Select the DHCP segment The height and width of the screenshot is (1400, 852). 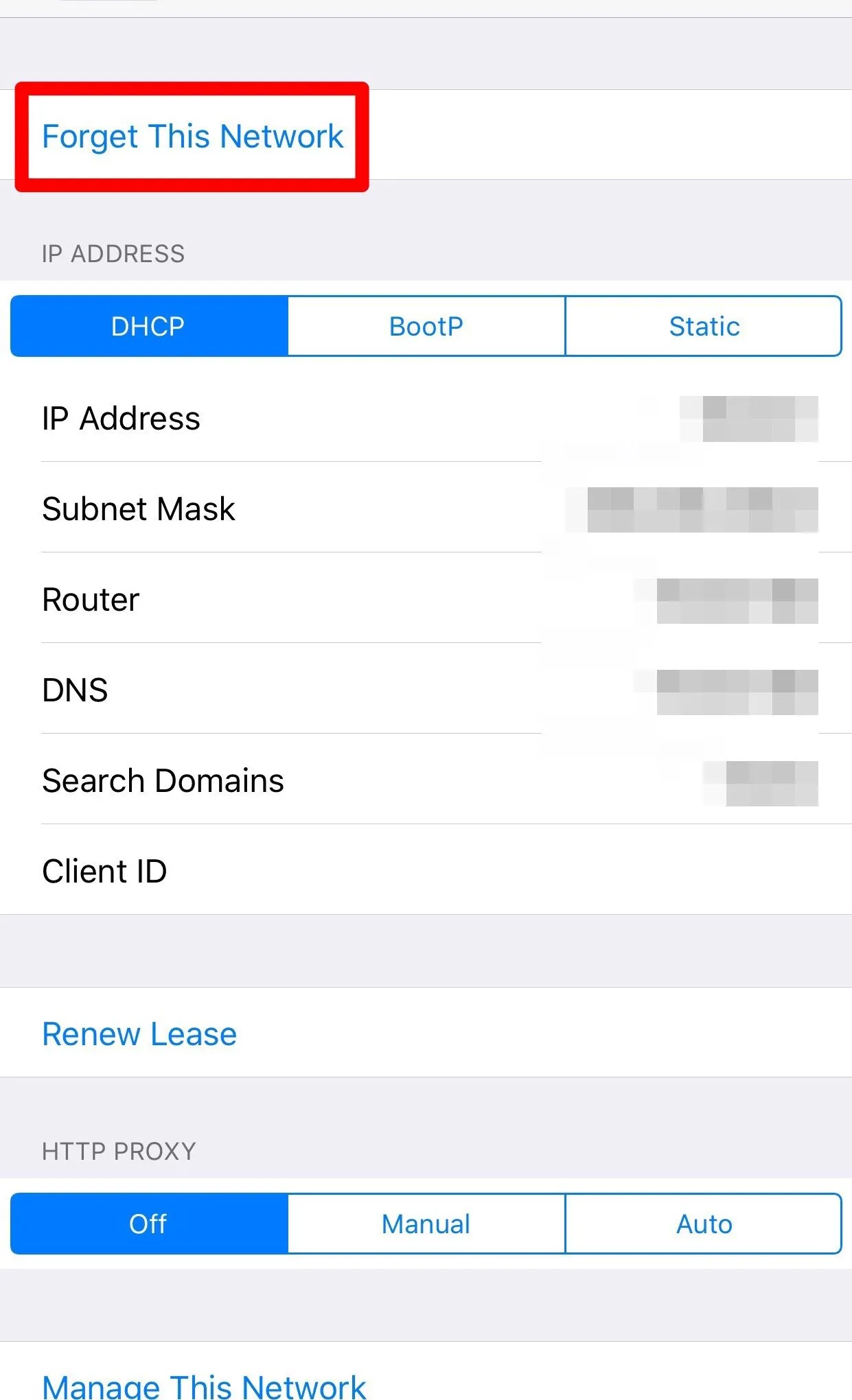(x=149, y=326)
